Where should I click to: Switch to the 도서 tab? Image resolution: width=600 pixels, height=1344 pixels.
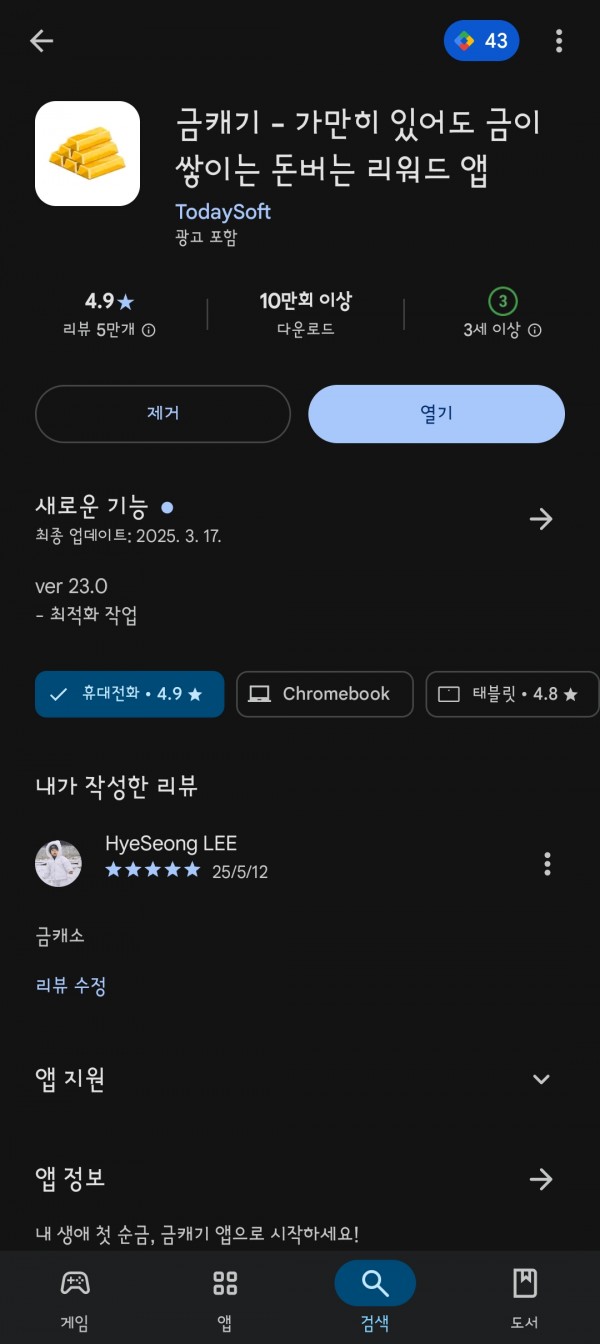pyautogui.click(x=525, y=1296)
